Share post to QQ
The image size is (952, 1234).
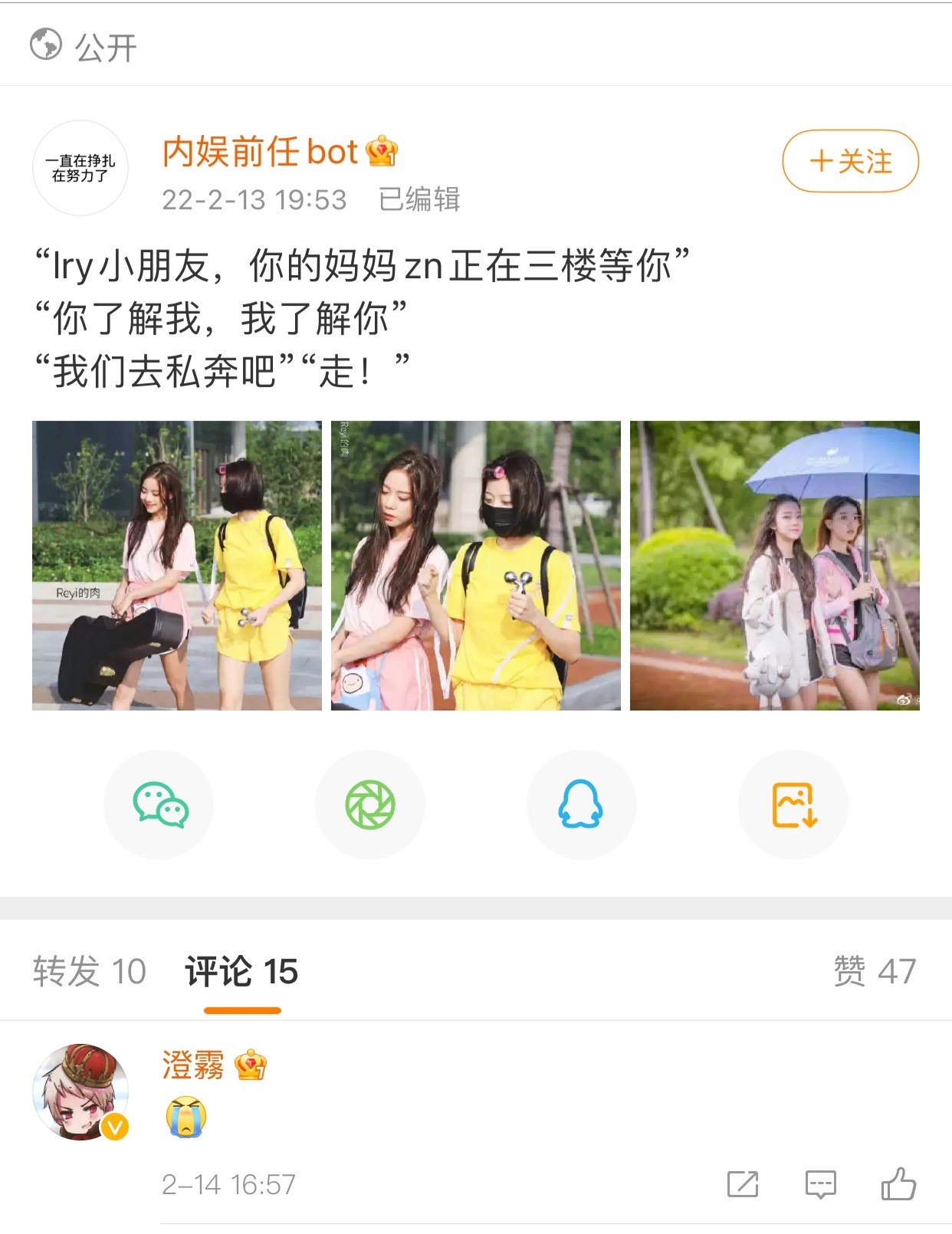581,805
